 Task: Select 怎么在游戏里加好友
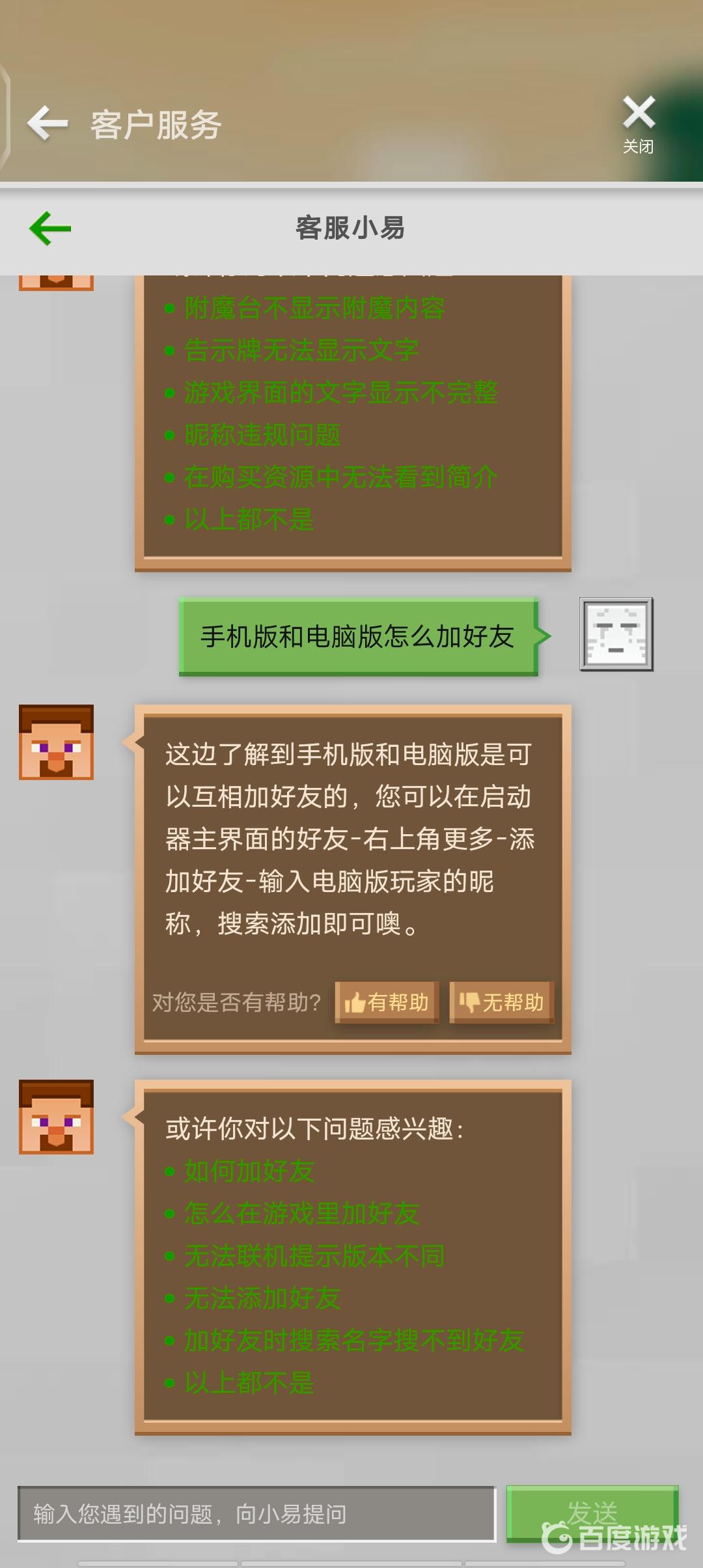click(x=301, y=1214)
